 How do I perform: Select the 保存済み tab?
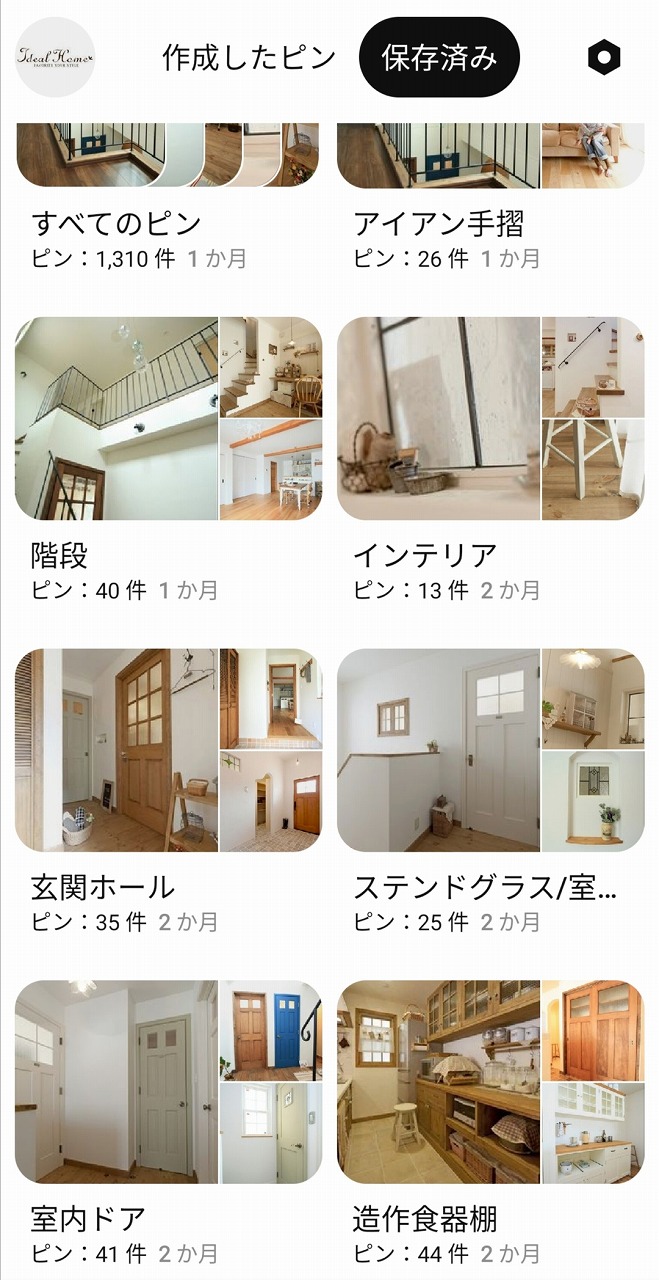pyautogui.click(x=439, y=58)
